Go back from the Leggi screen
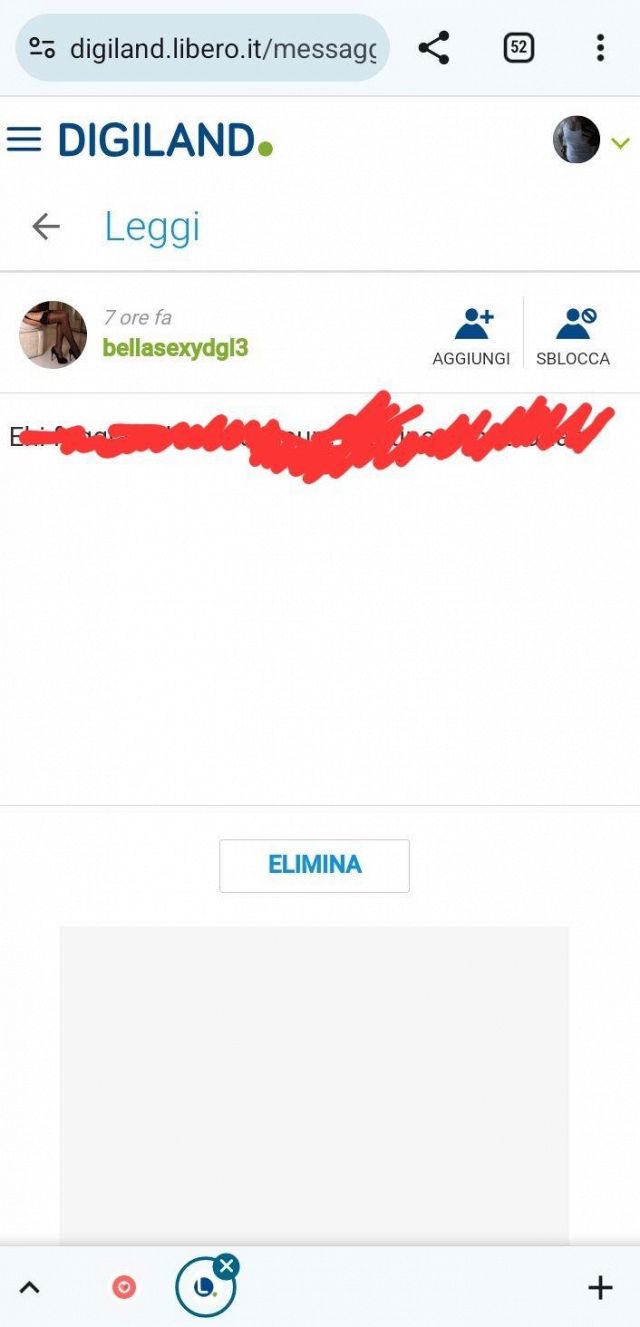This screenshot has height=1327, width=640. 46,227
